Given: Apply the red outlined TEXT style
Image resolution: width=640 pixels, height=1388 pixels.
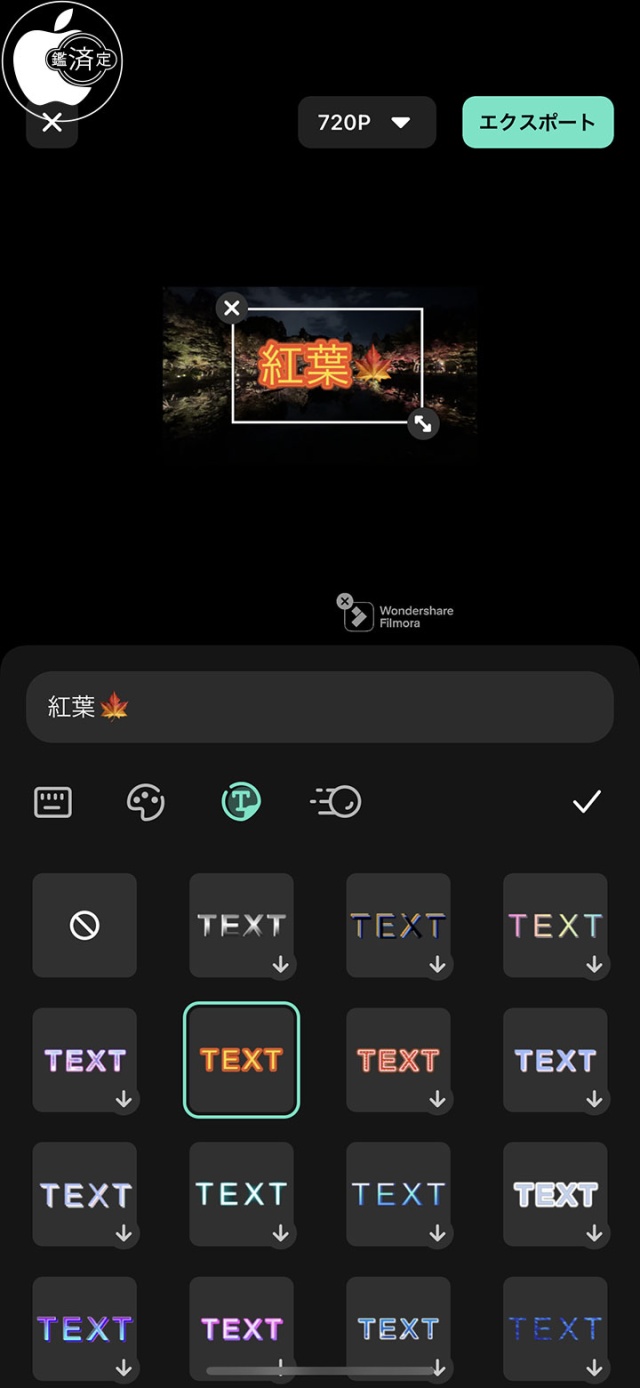Looking at the screenshot, I should pyautogui.click(x=398, y=1060).
